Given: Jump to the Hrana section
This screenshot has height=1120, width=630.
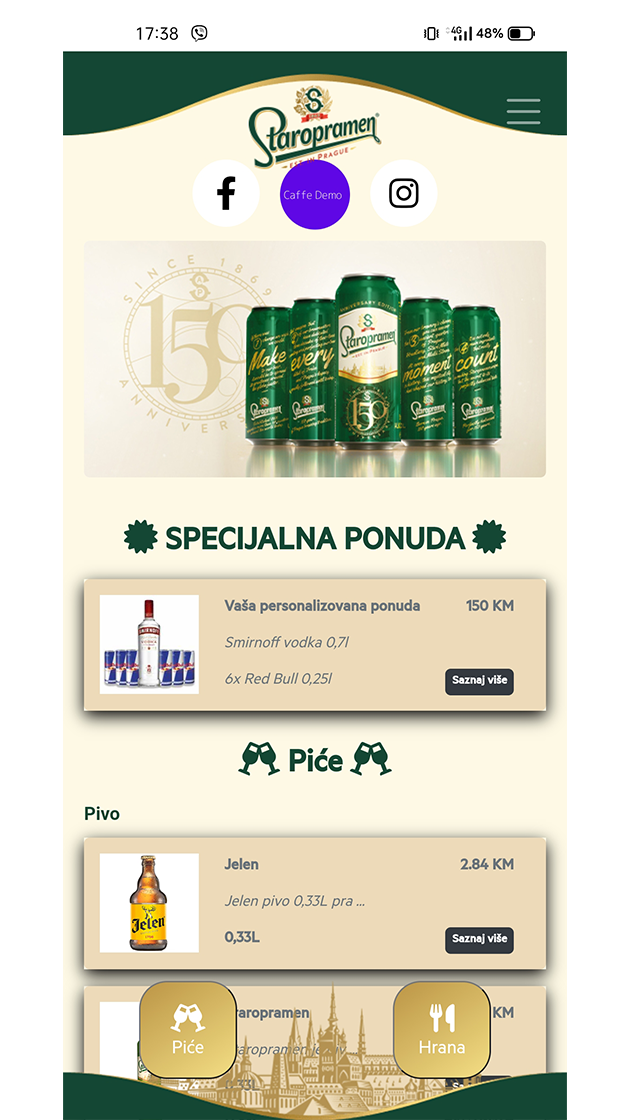Looking at the screenshot, I should tap(442, 1030).
